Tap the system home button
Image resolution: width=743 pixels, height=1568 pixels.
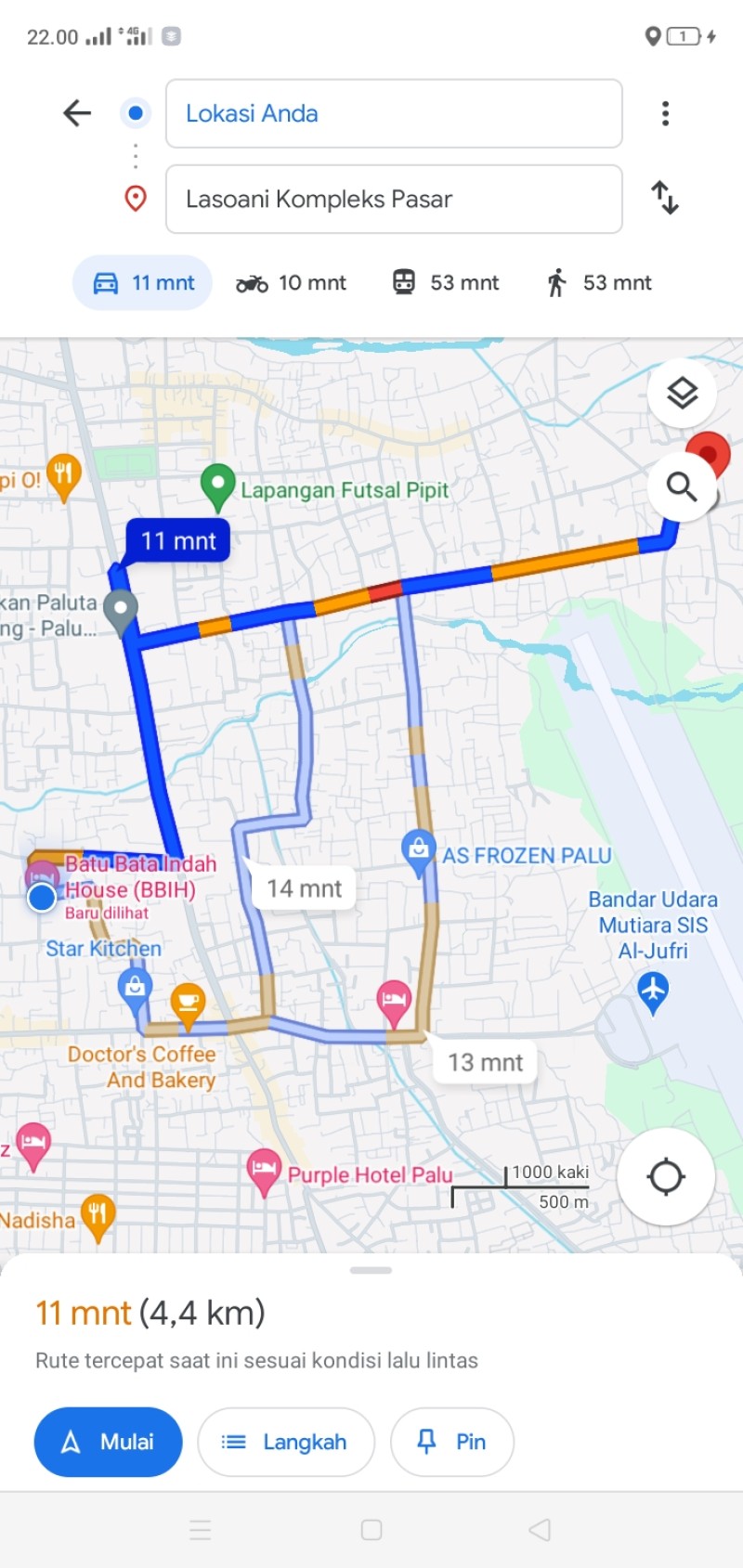(371, 1530)
